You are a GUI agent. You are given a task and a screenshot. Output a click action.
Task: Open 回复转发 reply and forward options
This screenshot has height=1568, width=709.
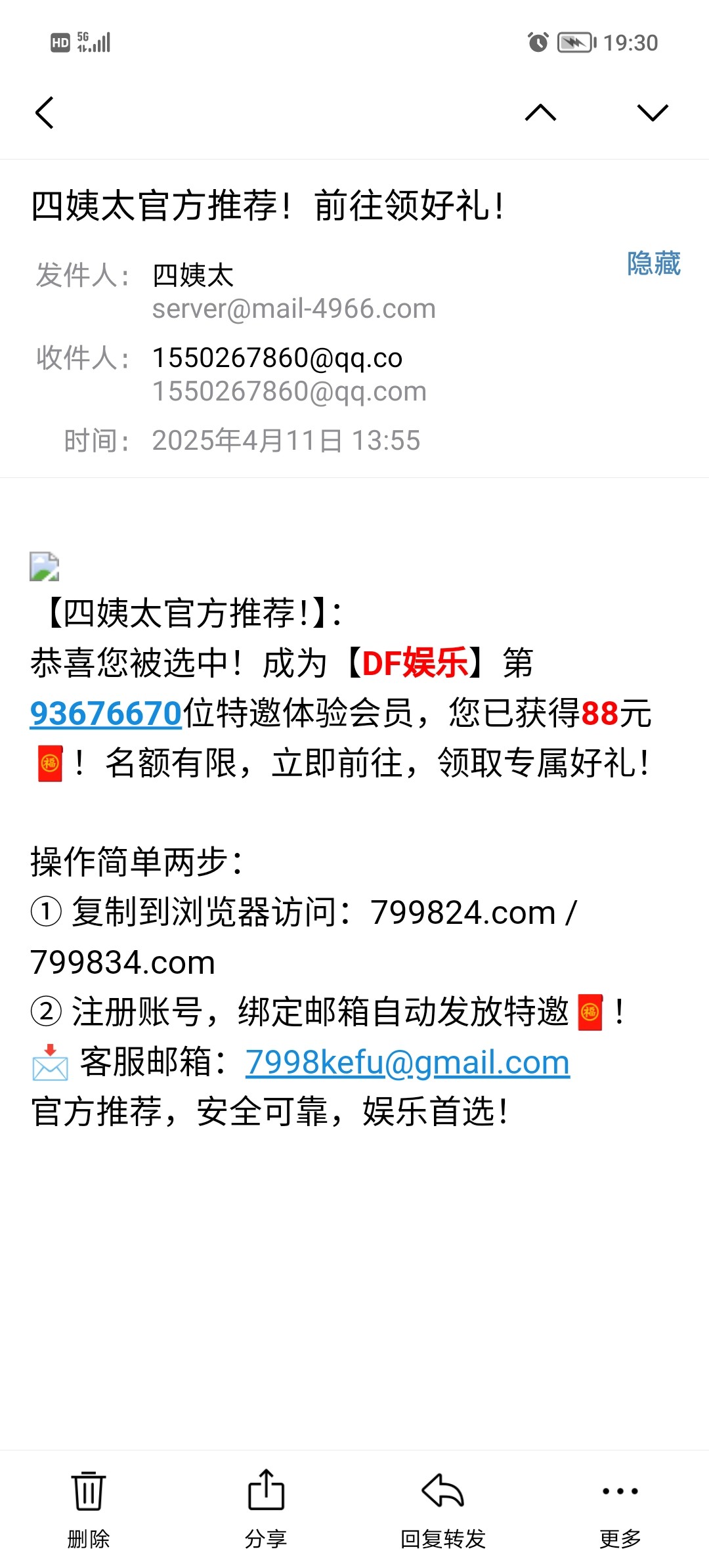pos(443,1509)
